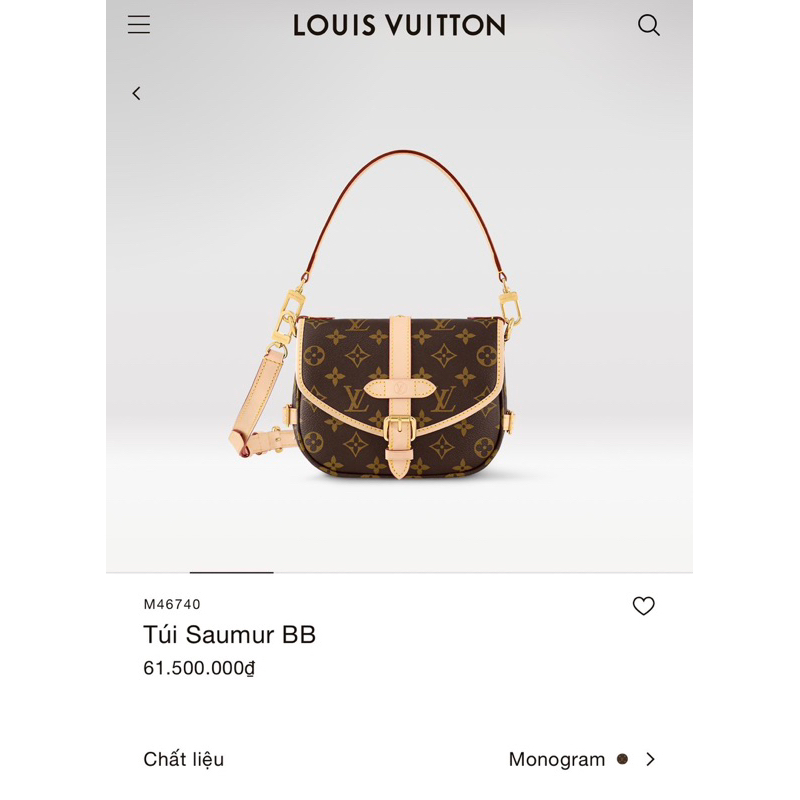This screenshot has width=800, height=800.
Task: View the Saumur BB bag image
Action: [x=374, y=315]
